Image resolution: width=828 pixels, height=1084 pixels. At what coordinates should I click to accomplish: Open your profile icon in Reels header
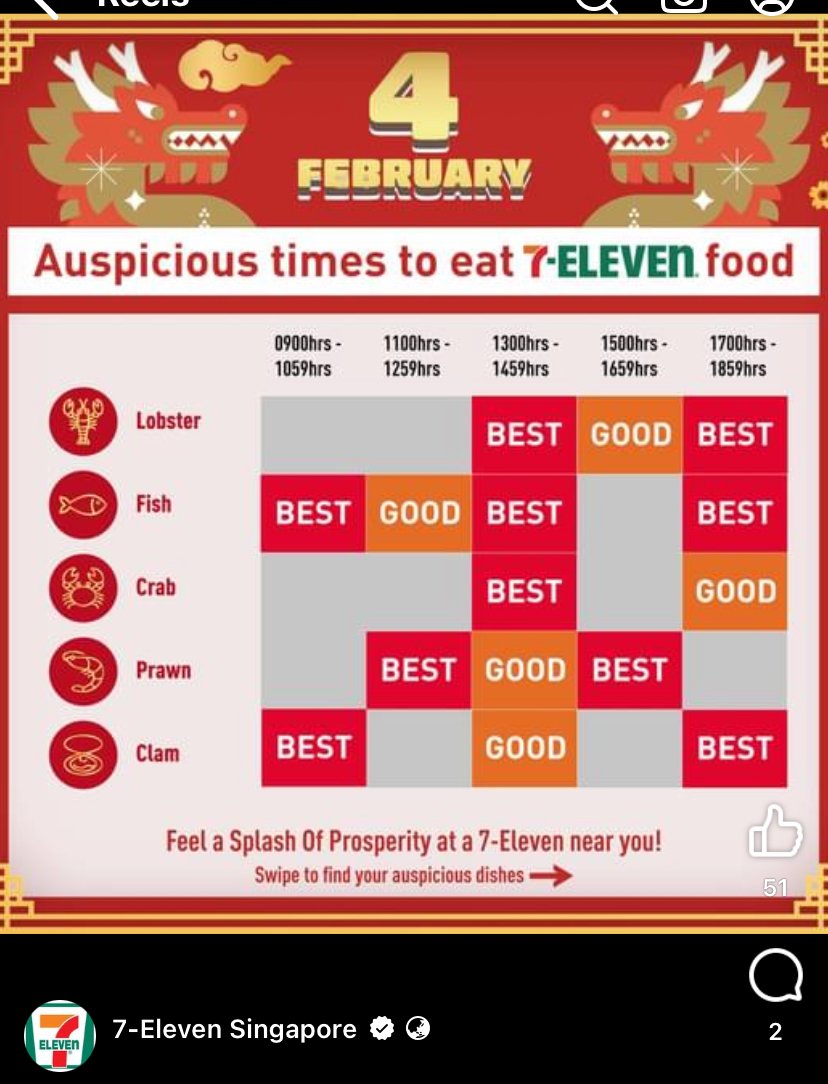(x=771, y=5)
